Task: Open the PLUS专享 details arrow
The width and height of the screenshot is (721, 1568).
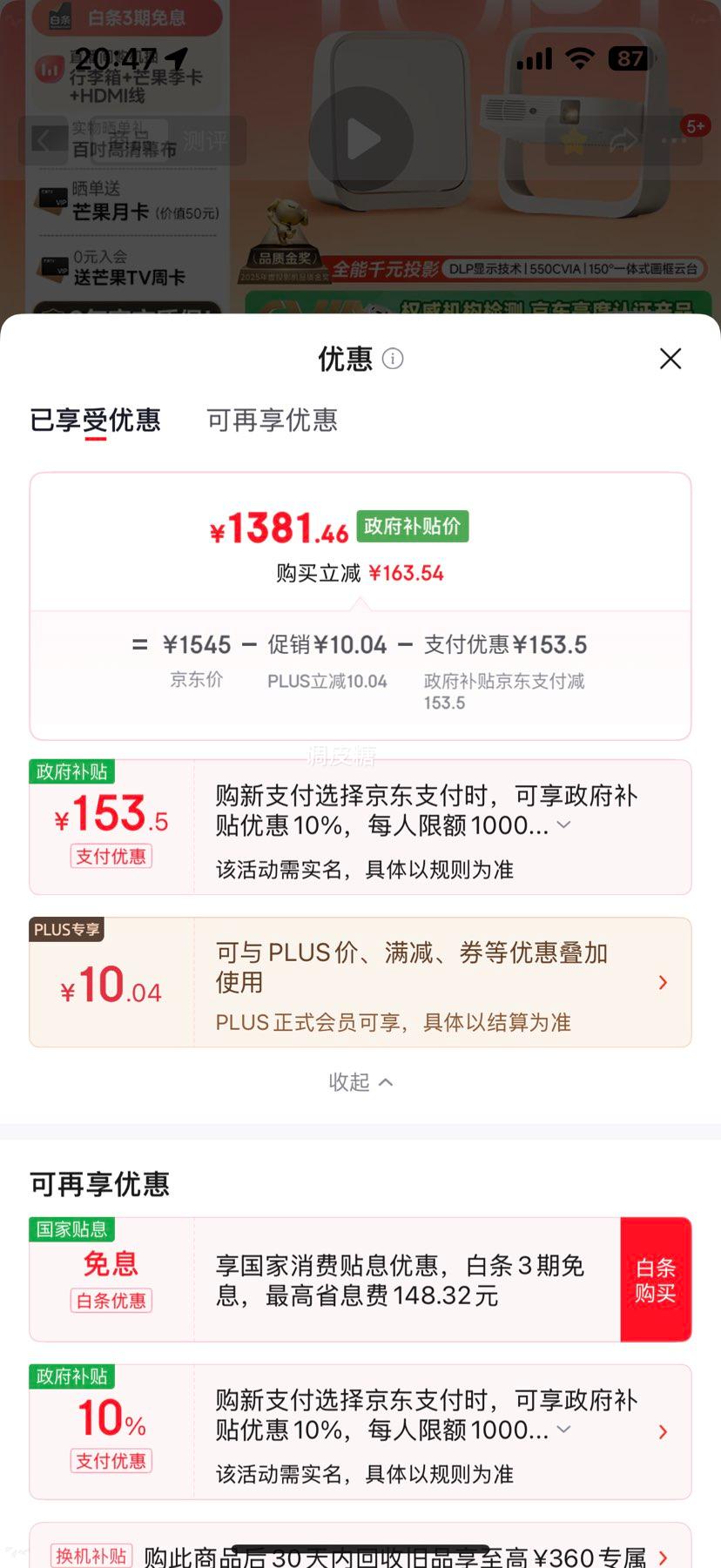Action: point(664,982)
